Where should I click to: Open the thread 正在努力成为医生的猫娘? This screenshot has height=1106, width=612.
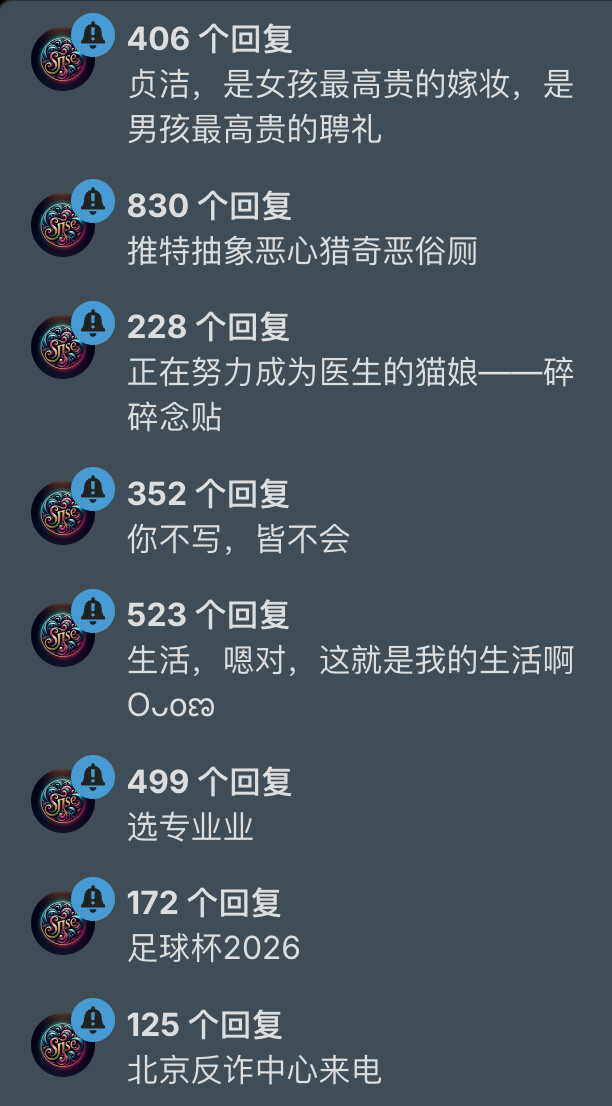[350, 394]
